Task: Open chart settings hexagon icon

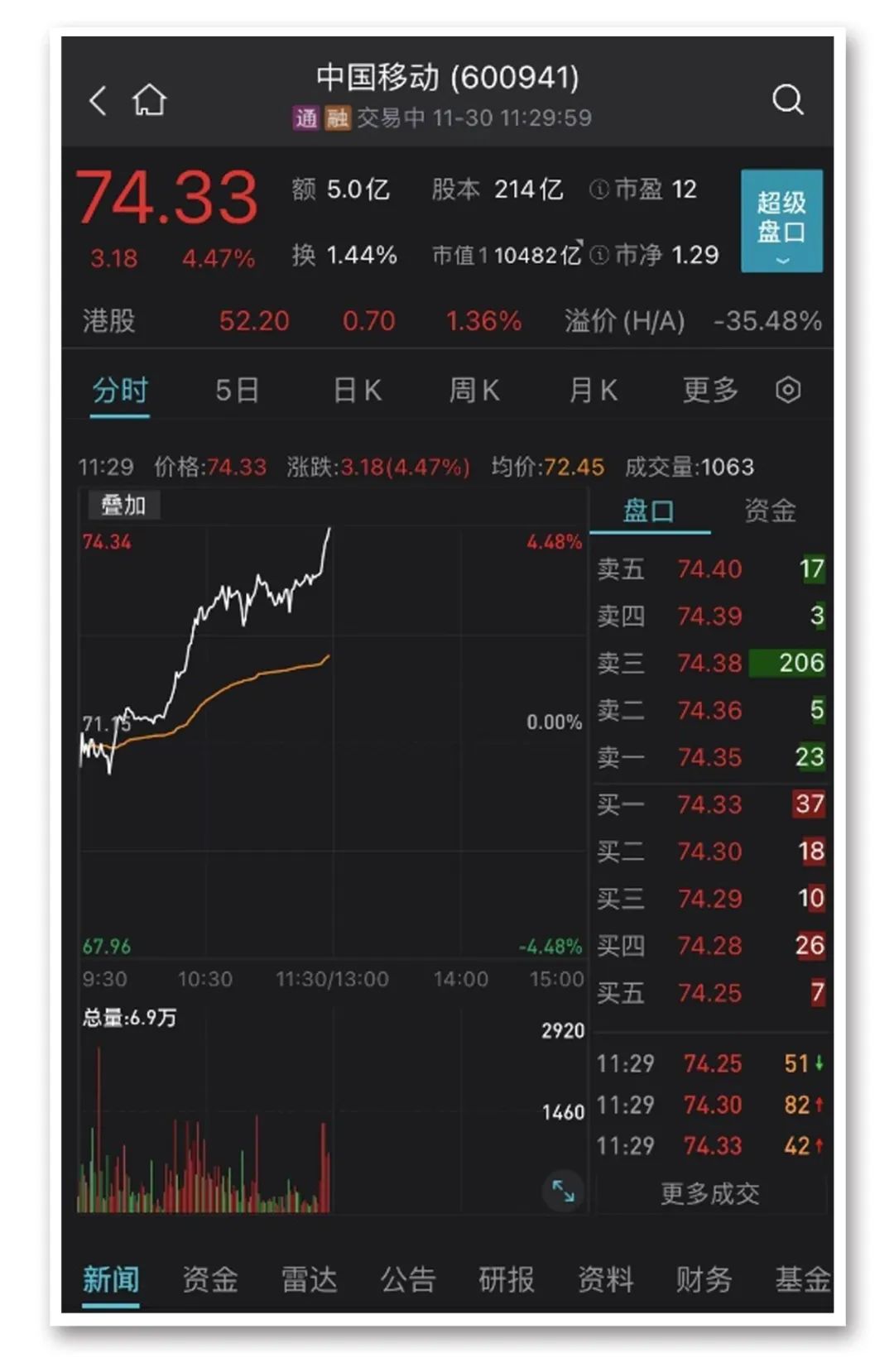Action: click(787, 390)
